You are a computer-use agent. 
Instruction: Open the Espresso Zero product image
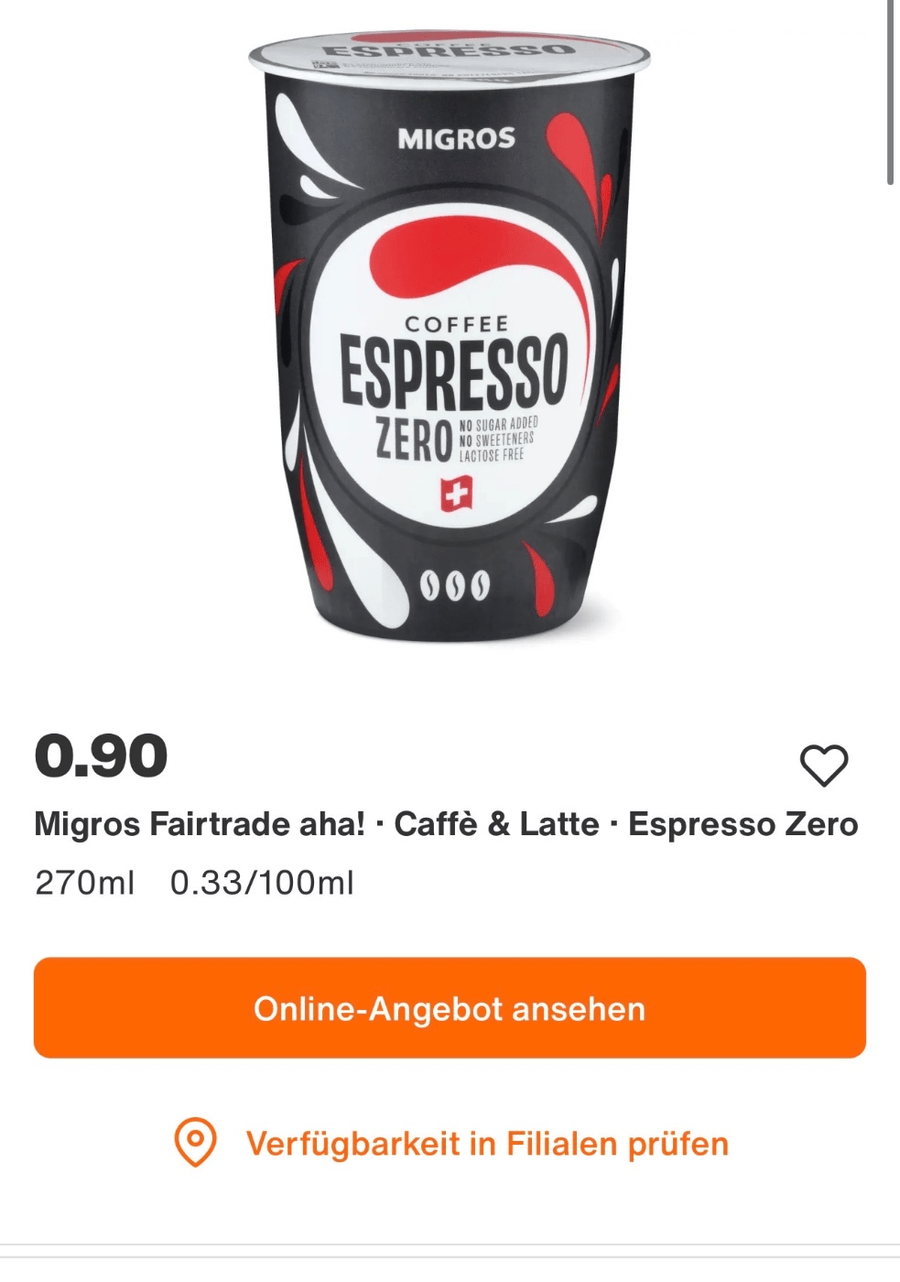449,330
